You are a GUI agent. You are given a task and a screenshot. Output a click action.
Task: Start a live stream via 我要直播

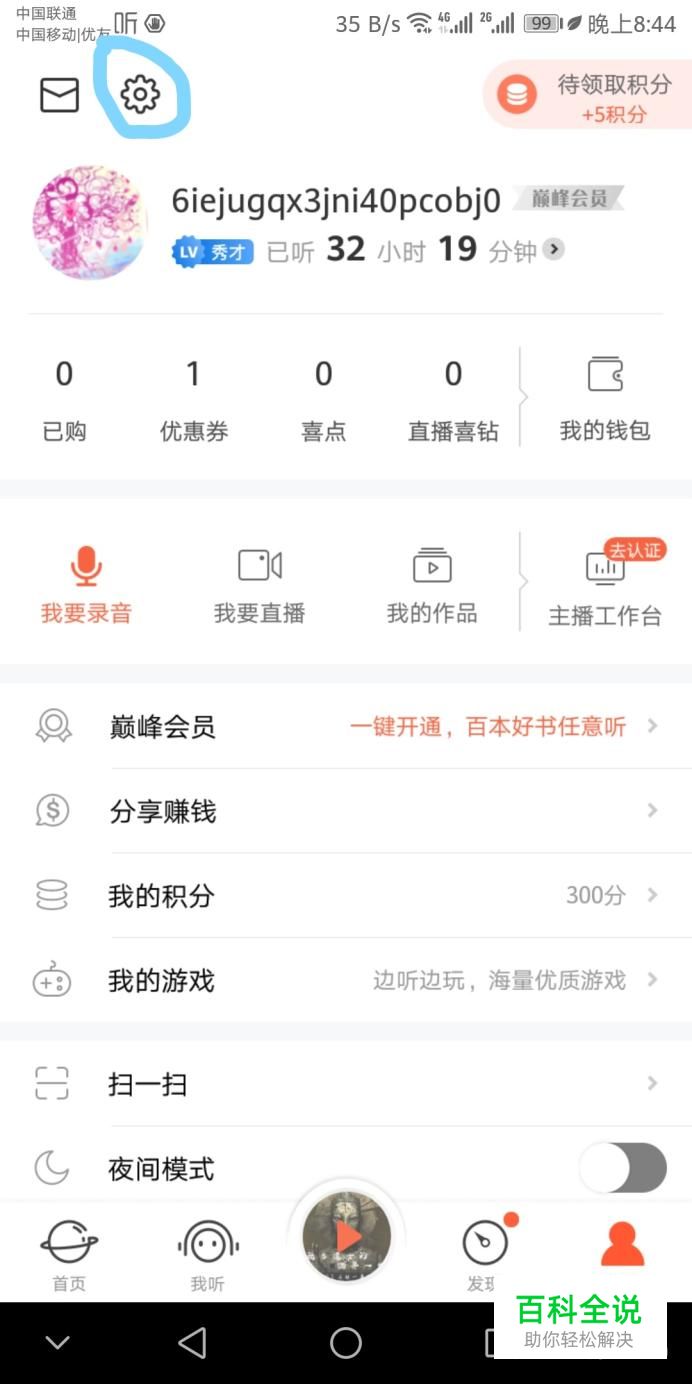pyautogui.click(x=259, y=585)
